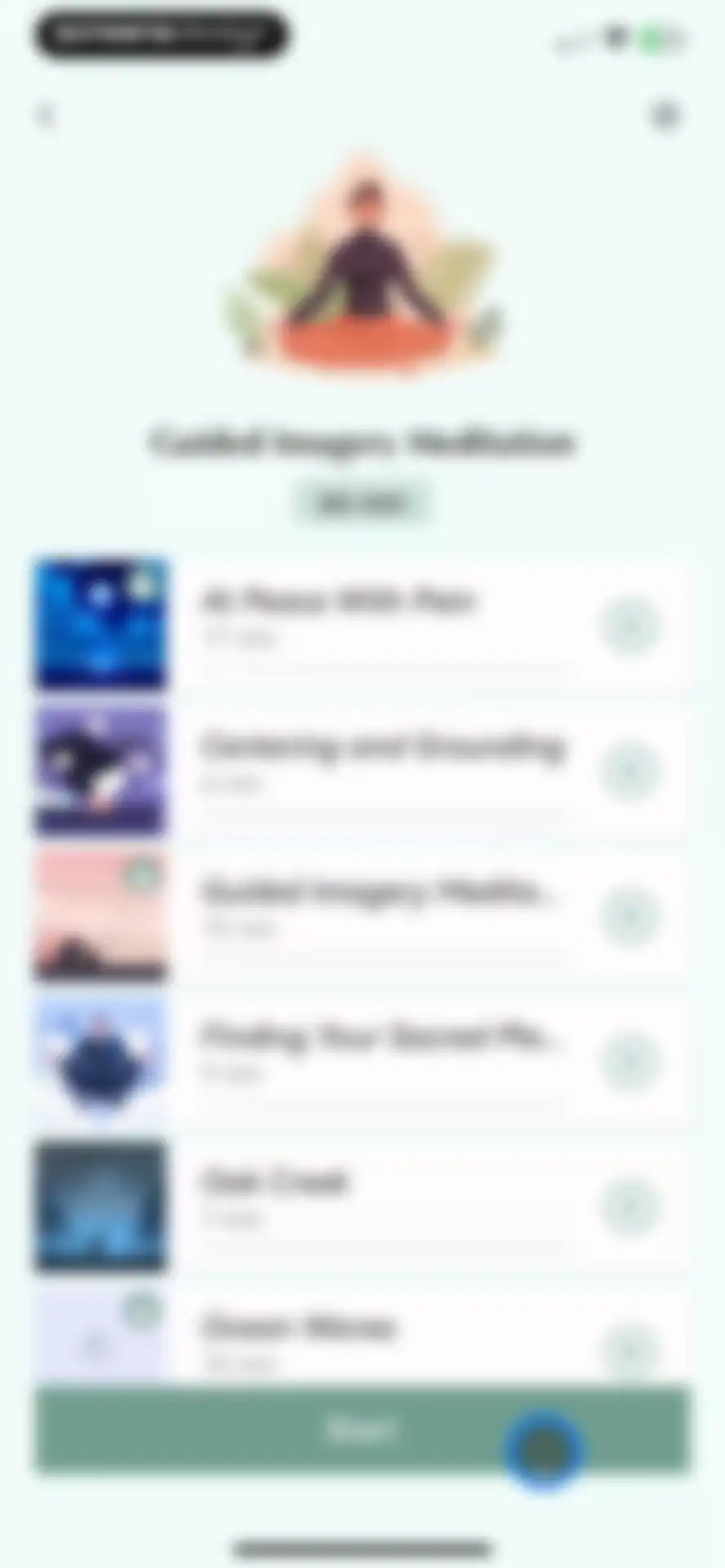Play the Finding Your Sacred Pla... track
This screenshot has width=725, height=1568.
(x=629, y=1062)
